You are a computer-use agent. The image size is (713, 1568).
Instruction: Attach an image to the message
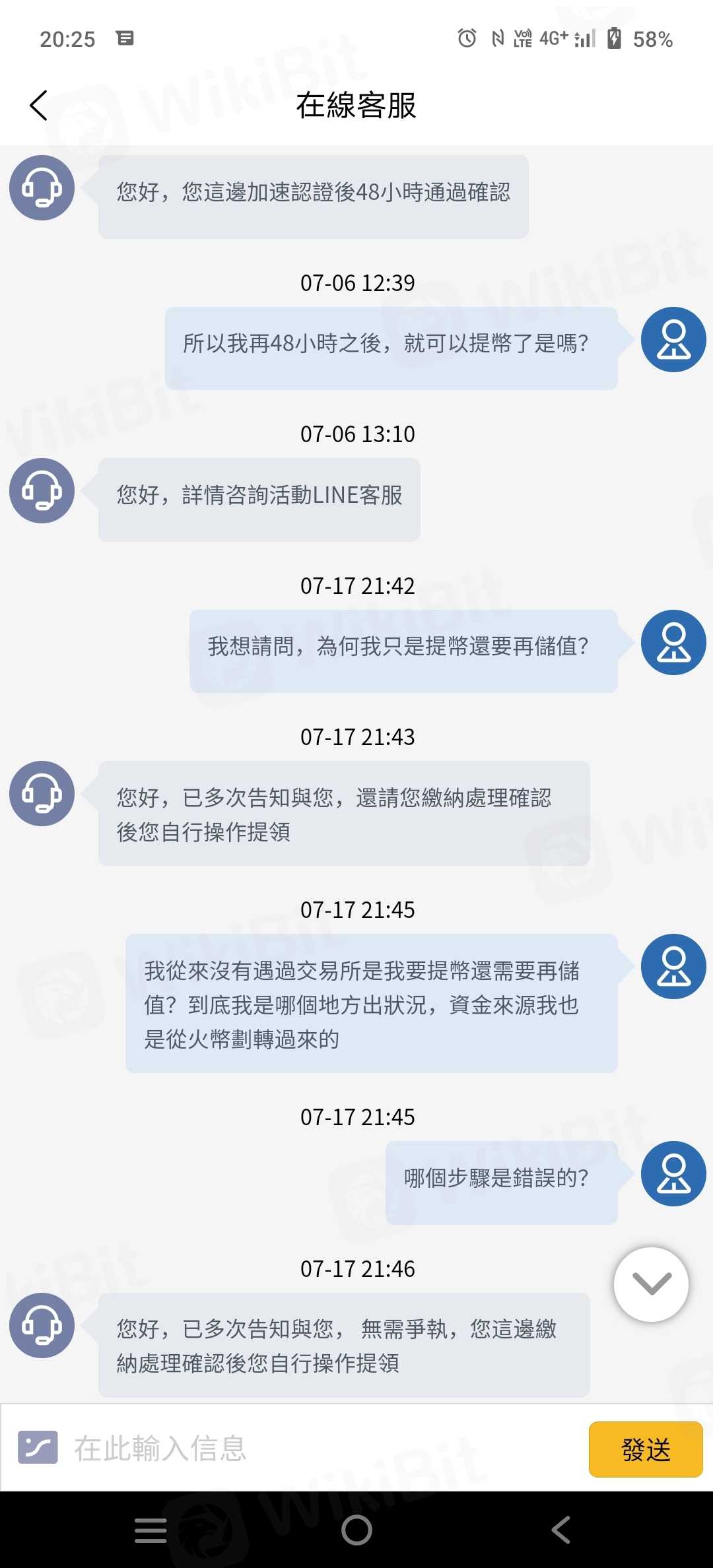pos(38,1448)
